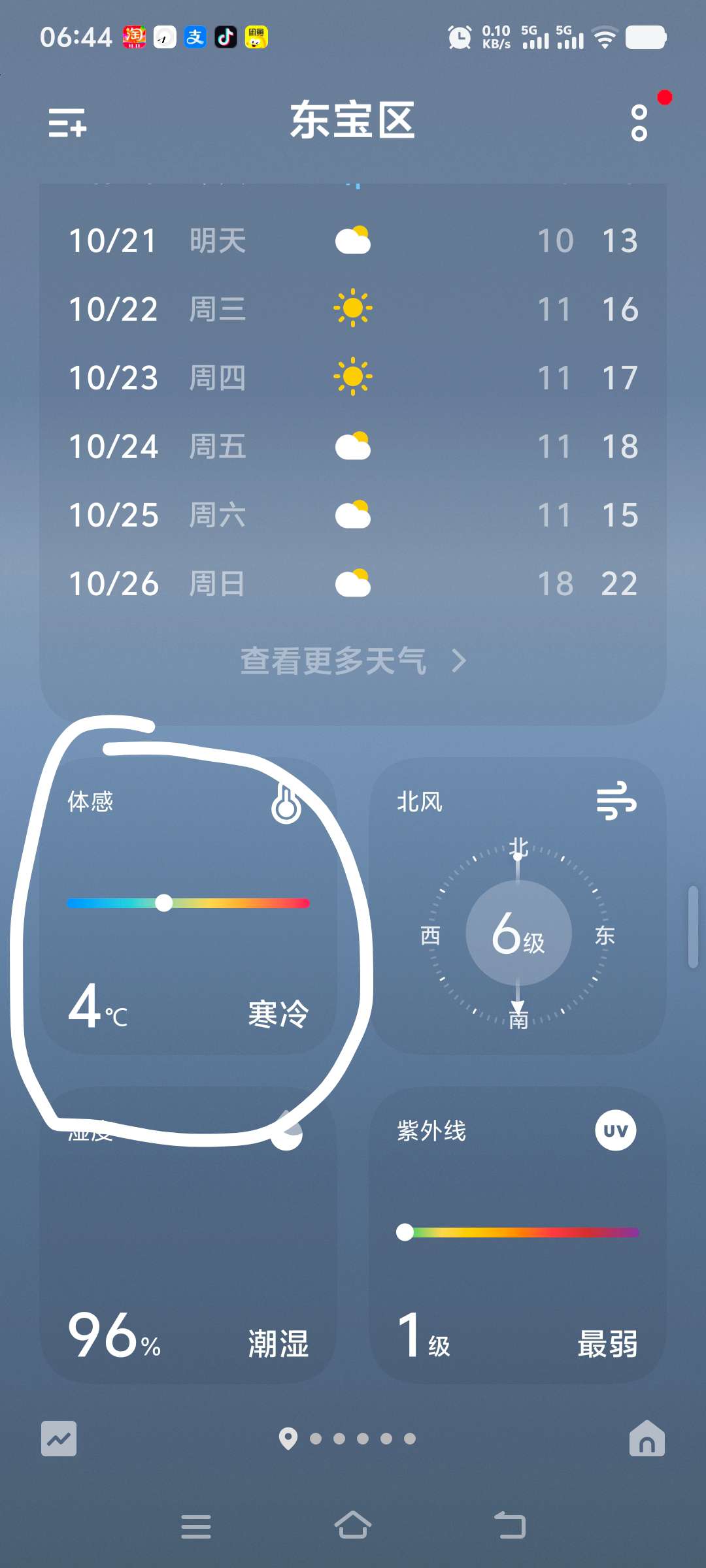Open the more options menu

click(x=639, y=123)
